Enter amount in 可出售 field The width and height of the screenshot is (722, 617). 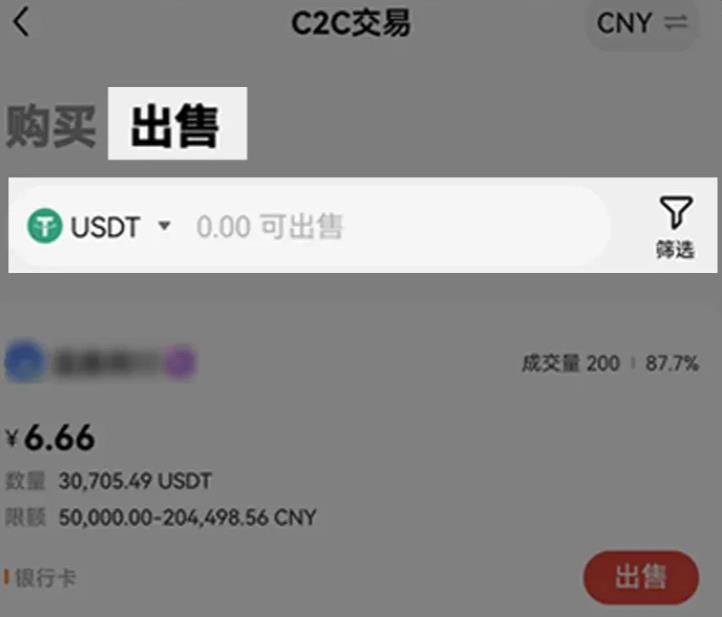380,227
